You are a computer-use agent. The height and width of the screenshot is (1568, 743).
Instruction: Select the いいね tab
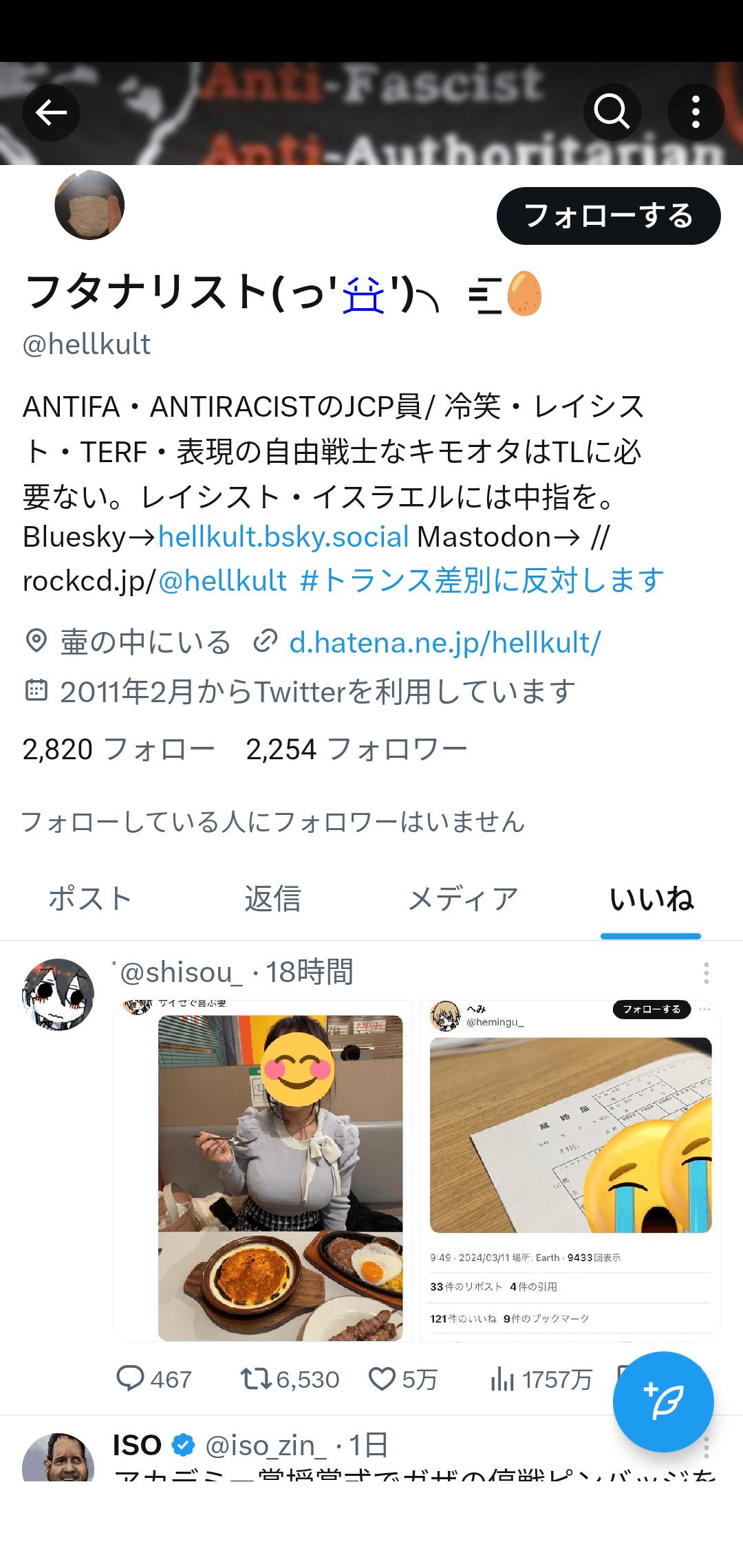[x=651, y=899]
